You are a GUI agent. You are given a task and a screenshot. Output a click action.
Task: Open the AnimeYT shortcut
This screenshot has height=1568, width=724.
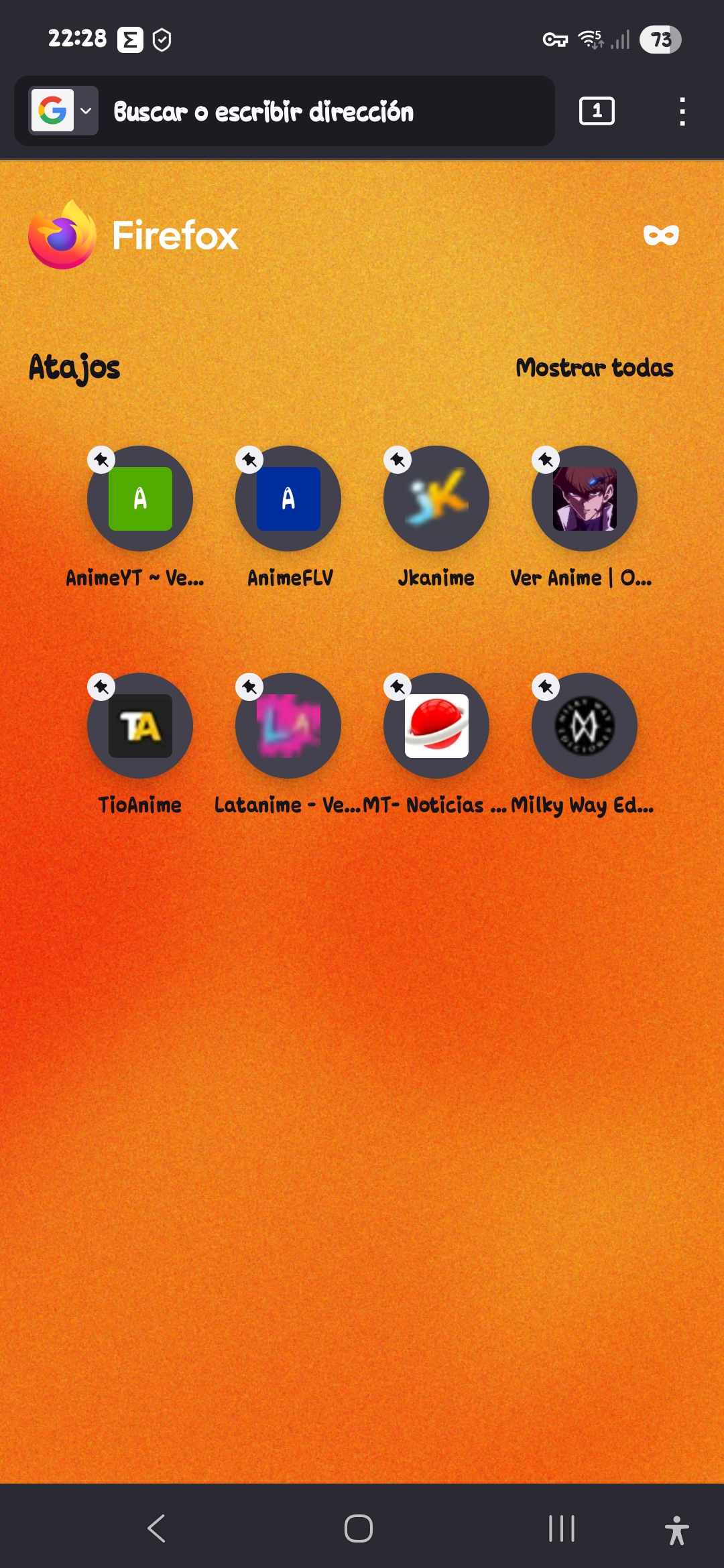point(140,499)
